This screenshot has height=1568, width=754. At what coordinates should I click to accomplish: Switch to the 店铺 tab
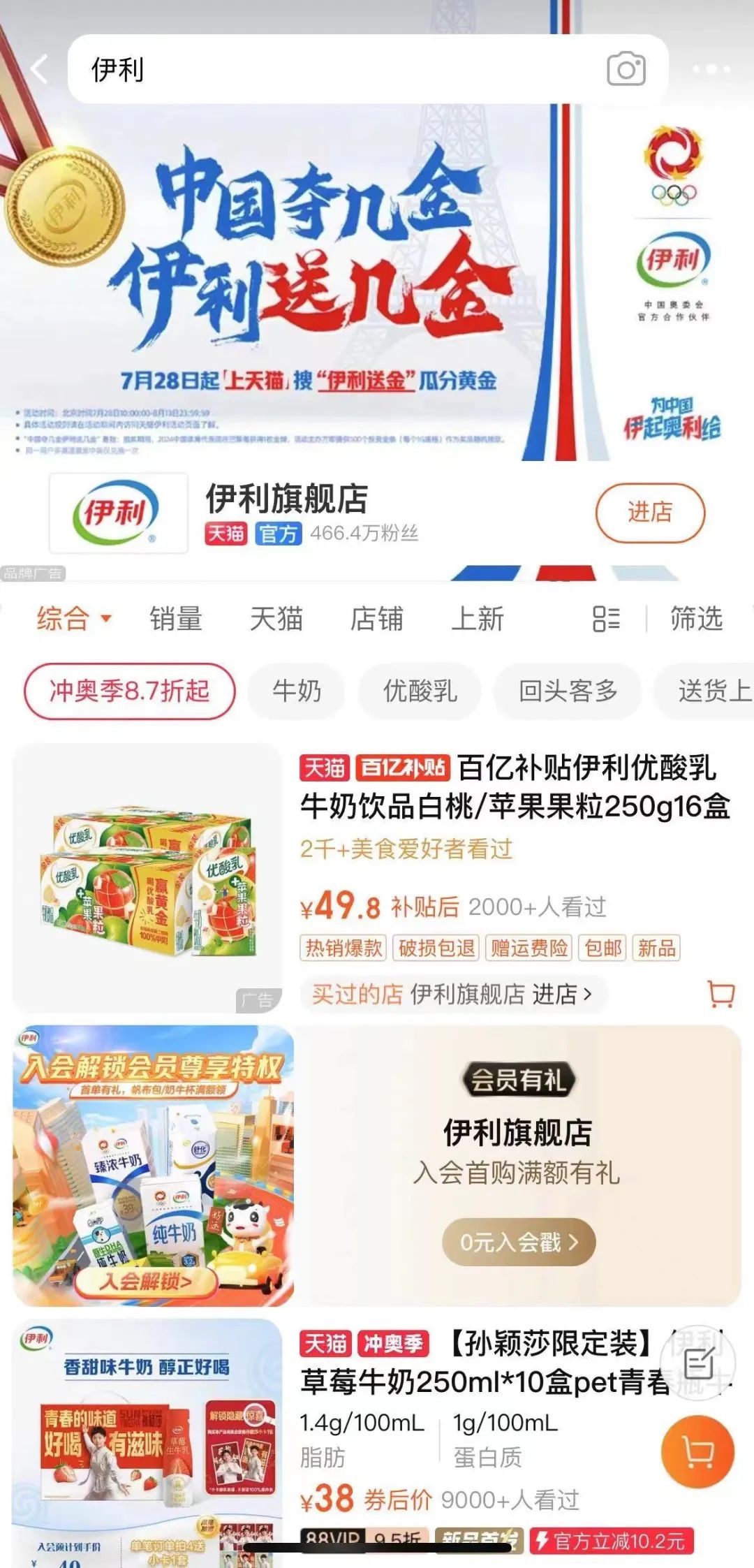(x=377, y=619)
